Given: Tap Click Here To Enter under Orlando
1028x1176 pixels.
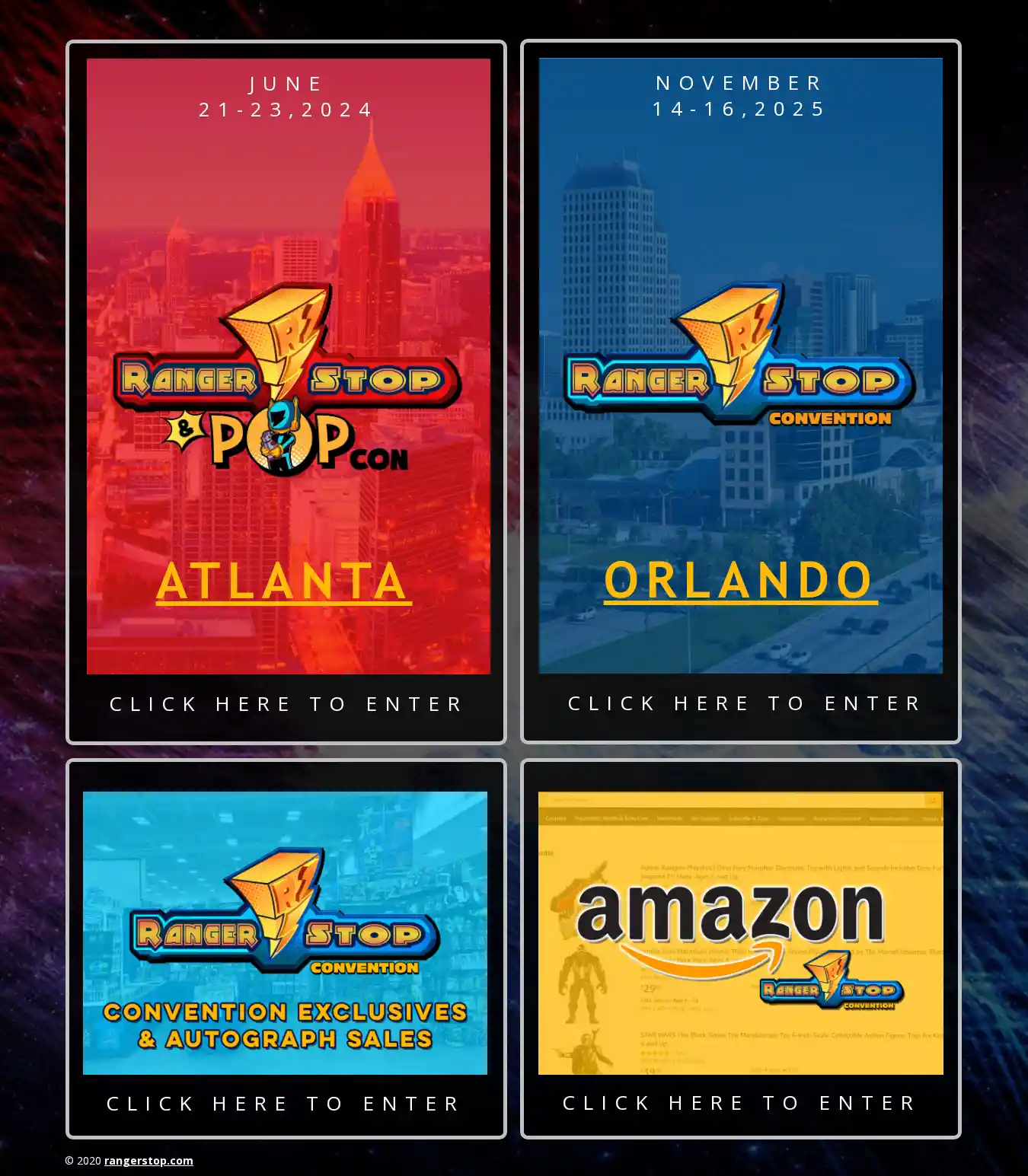Looking at the screenshot, I should 745,703.
